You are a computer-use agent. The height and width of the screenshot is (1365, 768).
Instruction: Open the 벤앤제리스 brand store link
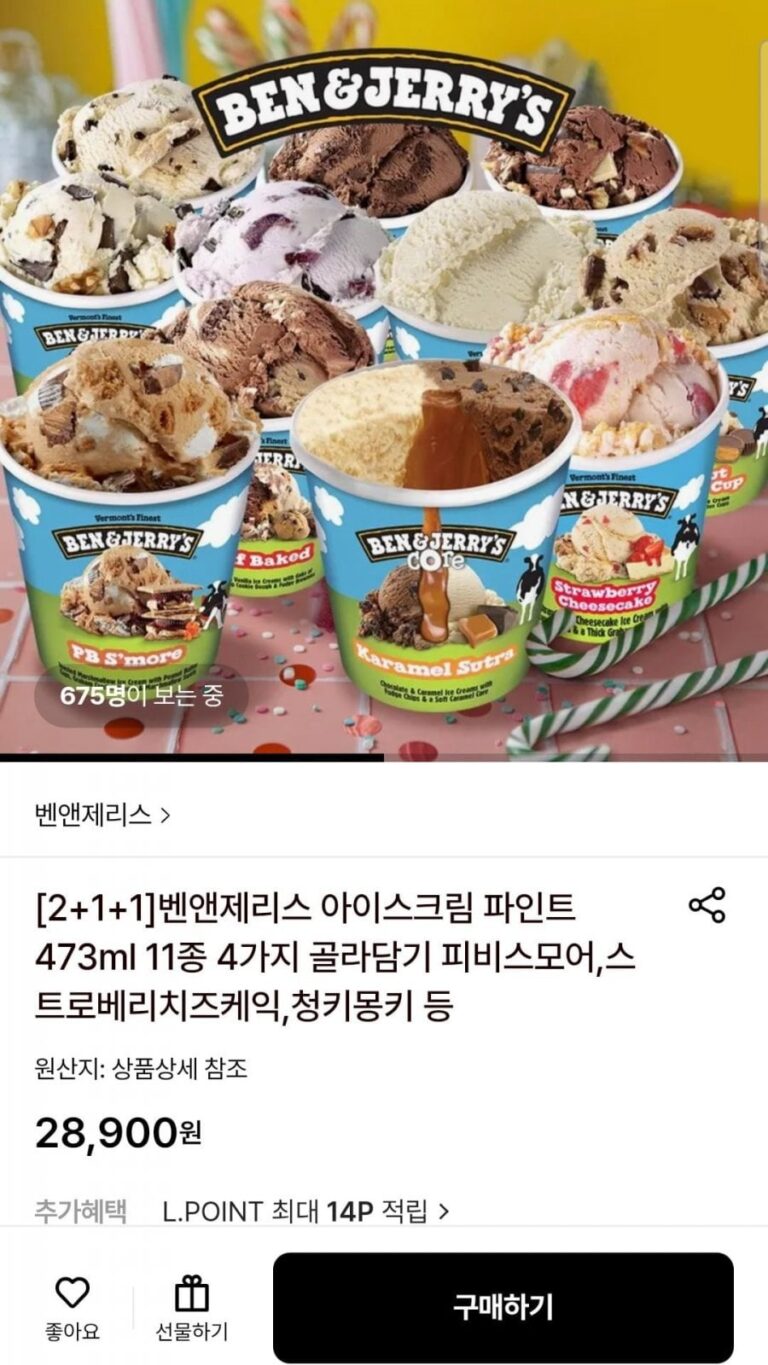pos(102,815)
